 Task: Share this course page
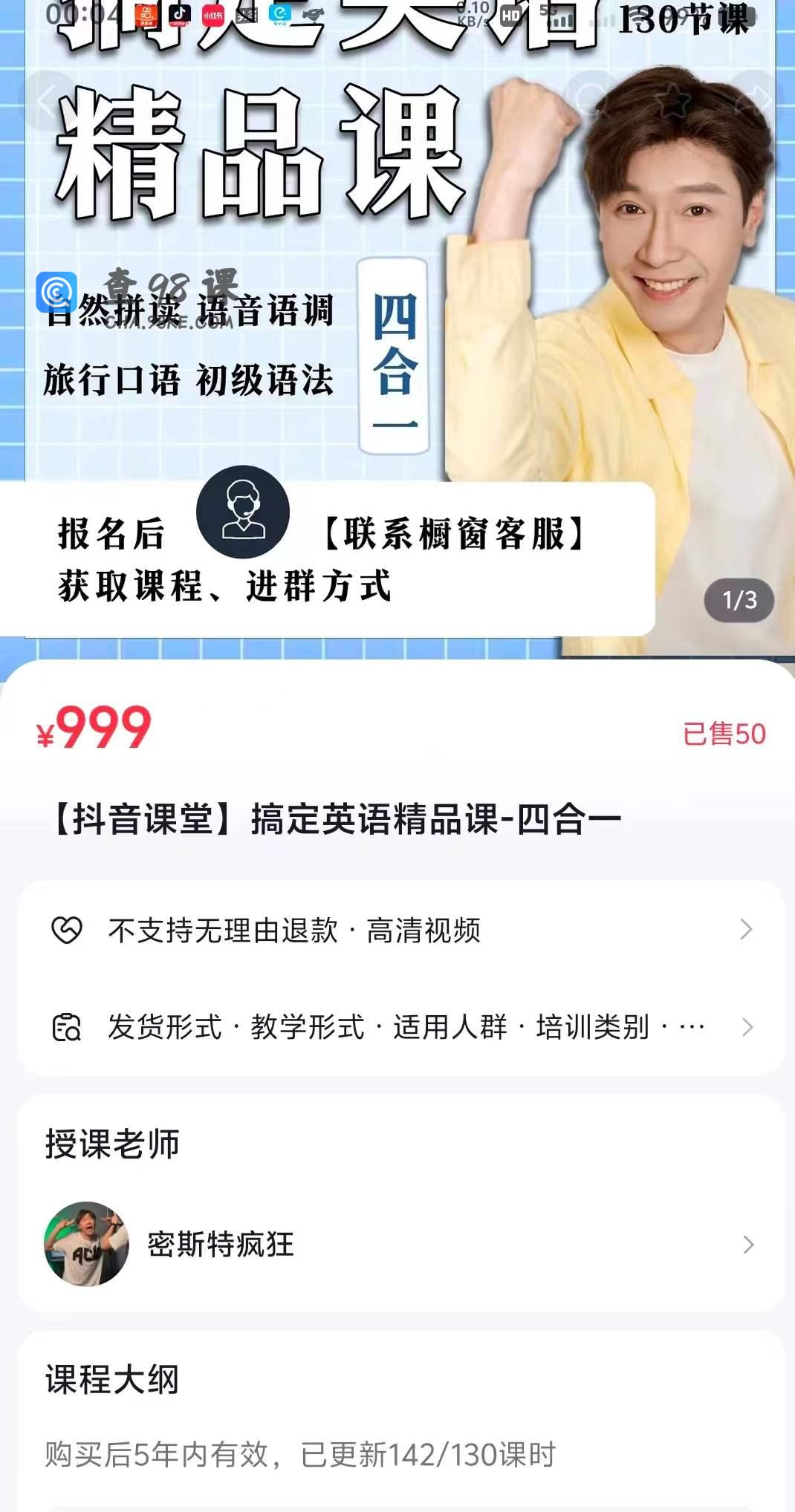(x=753, y=100)
